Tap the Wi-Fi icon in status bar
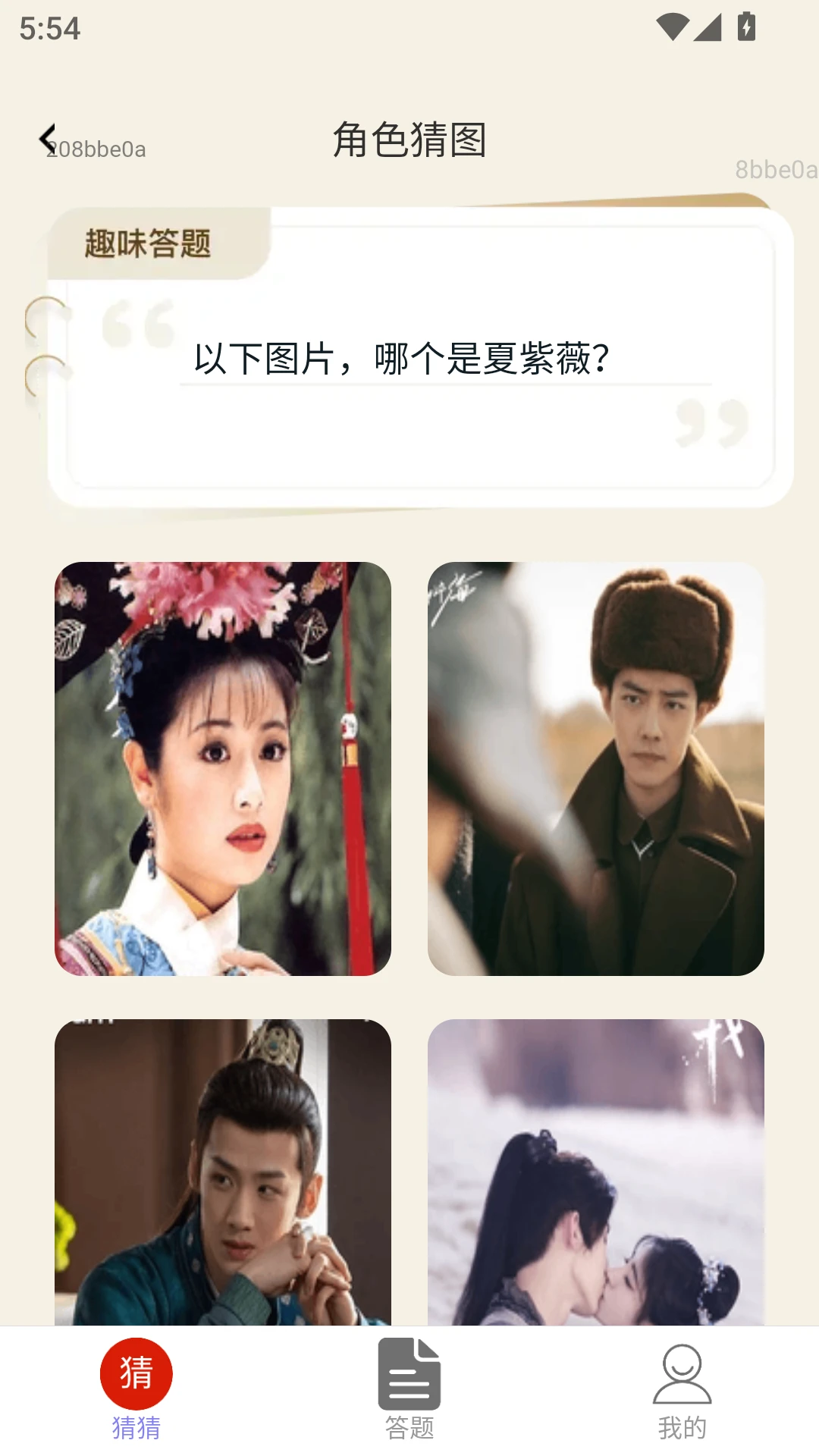 point(673,24)
